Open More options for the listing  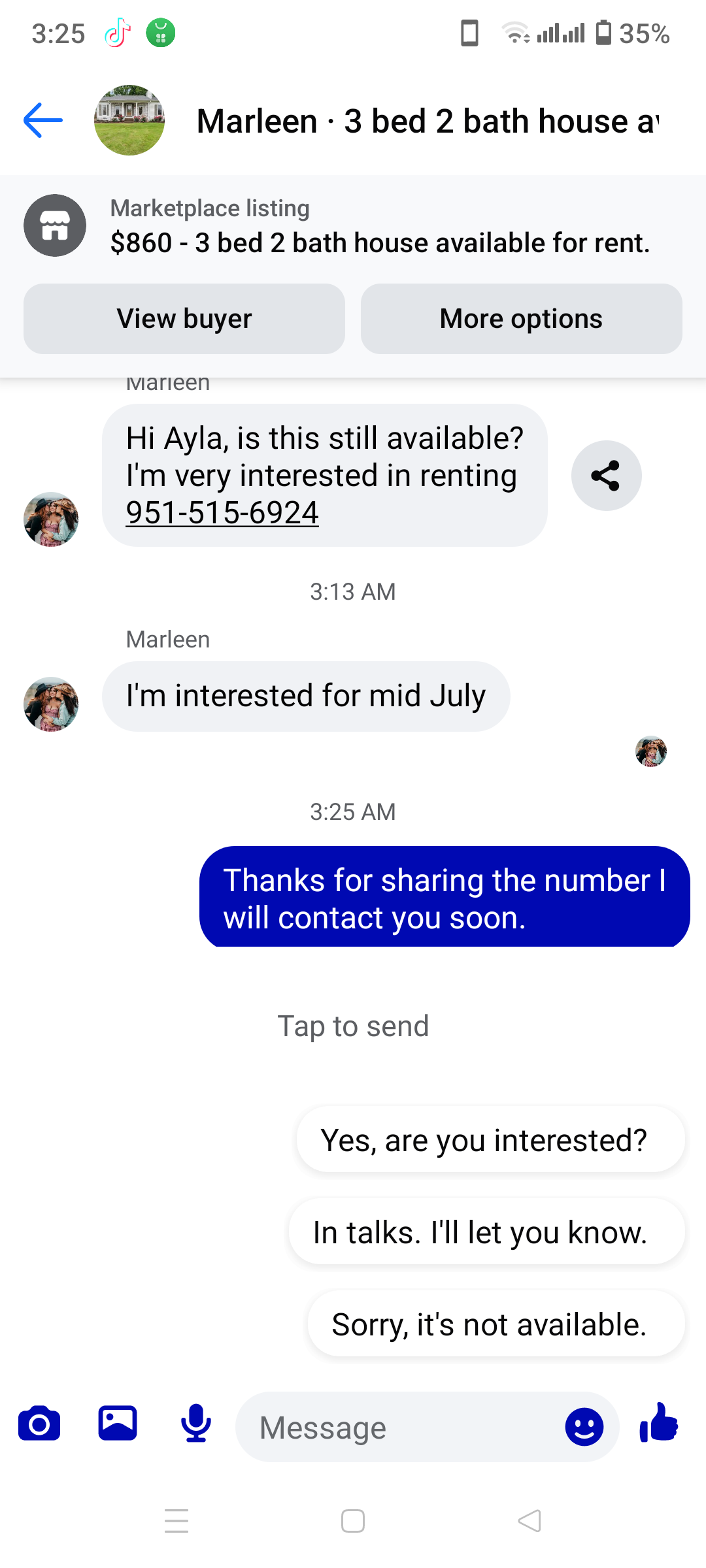(521, 319)
